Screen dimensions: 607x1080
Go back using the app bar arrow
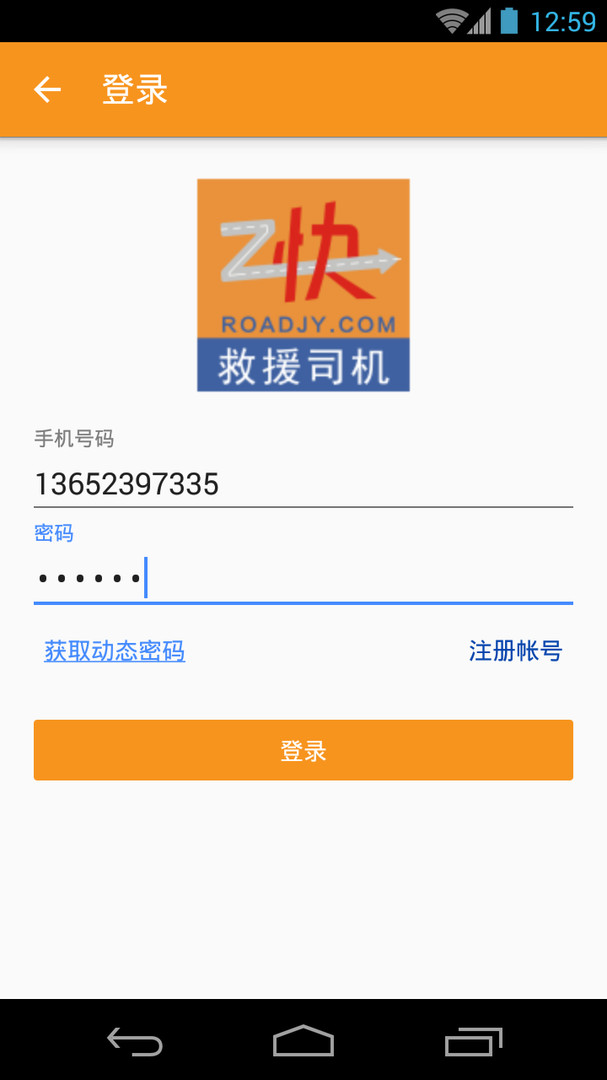coord(48,90)
